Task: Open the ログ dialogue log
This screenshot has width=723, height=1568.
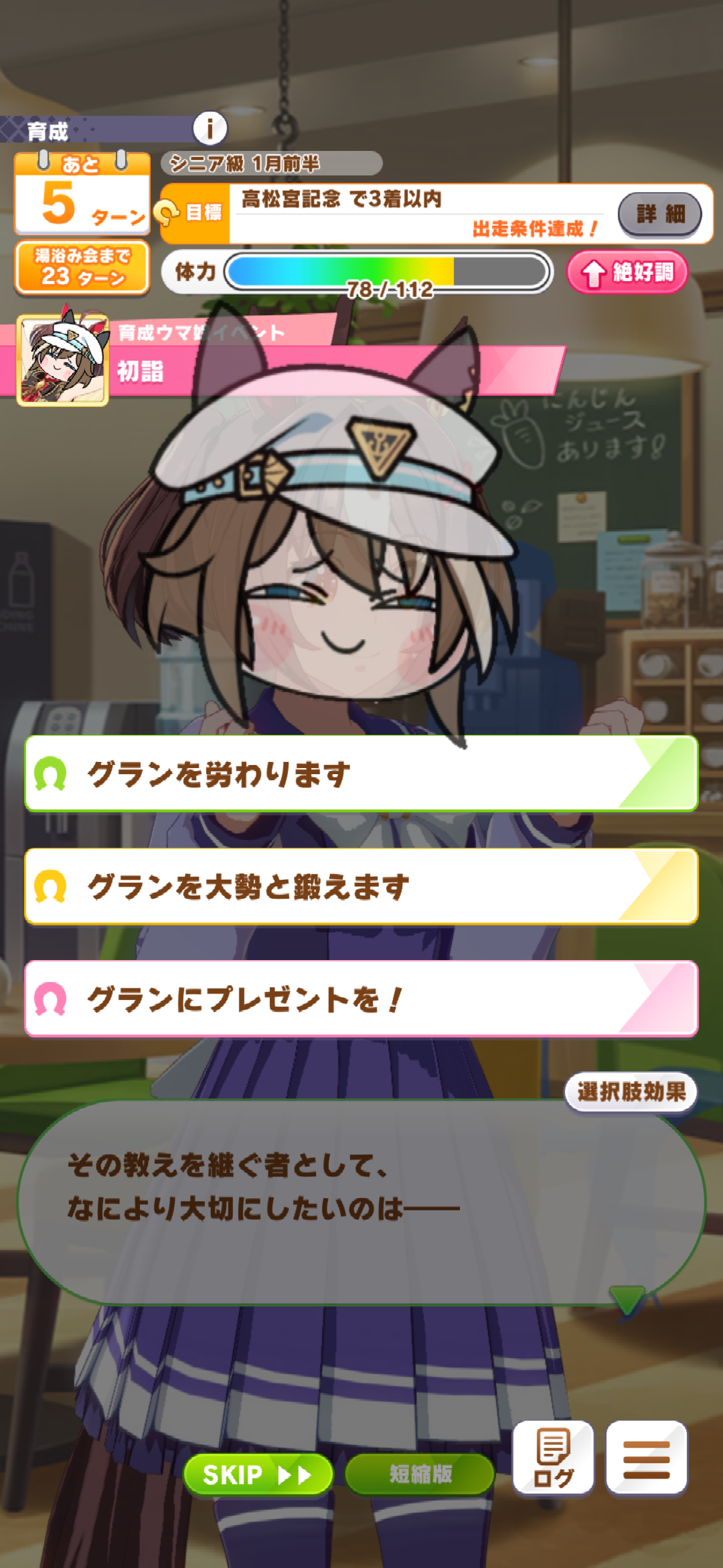Action: click(553, 1458)
